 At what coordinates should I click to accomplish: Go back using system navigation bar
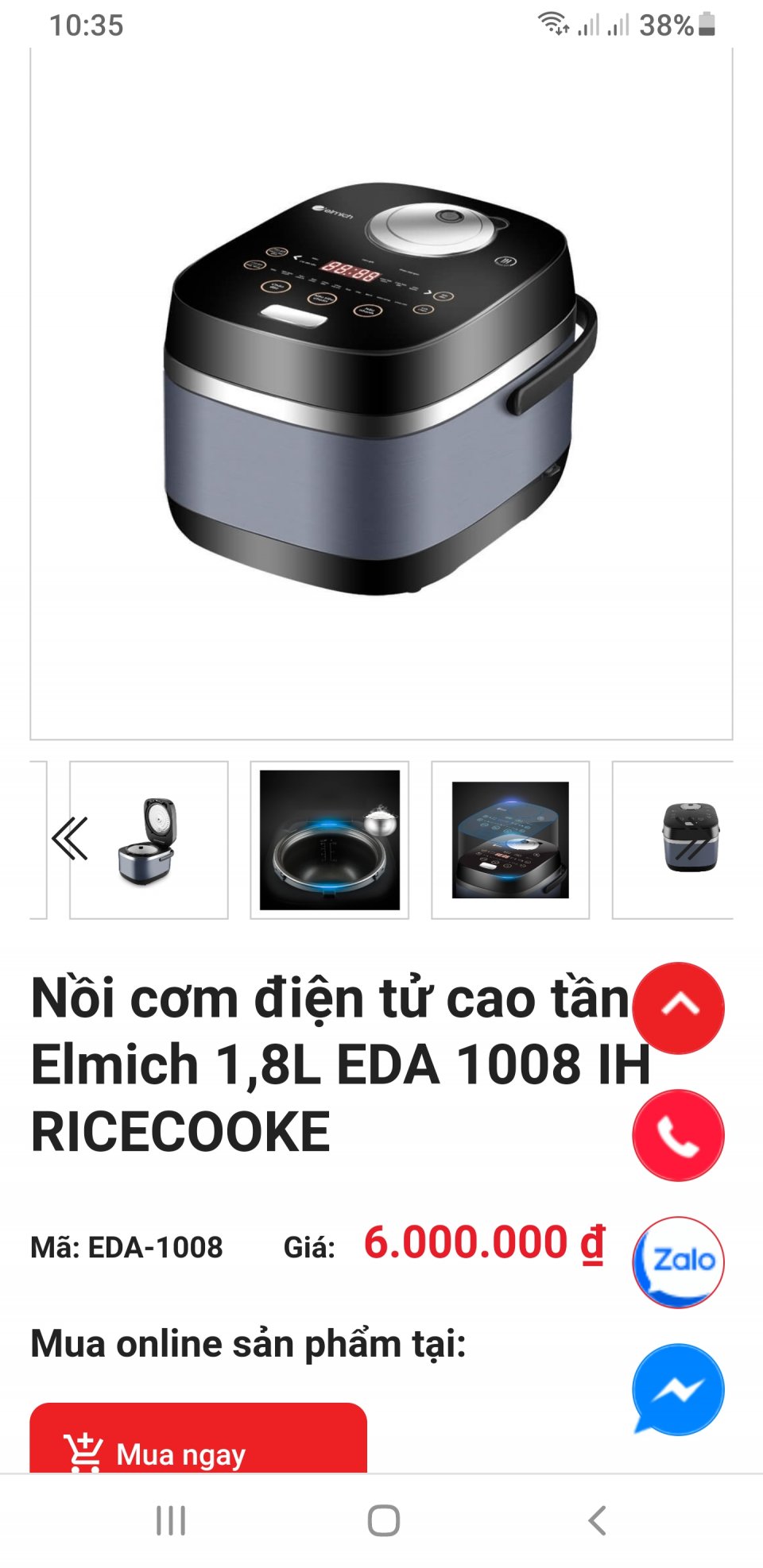(x=597, y=1520)
